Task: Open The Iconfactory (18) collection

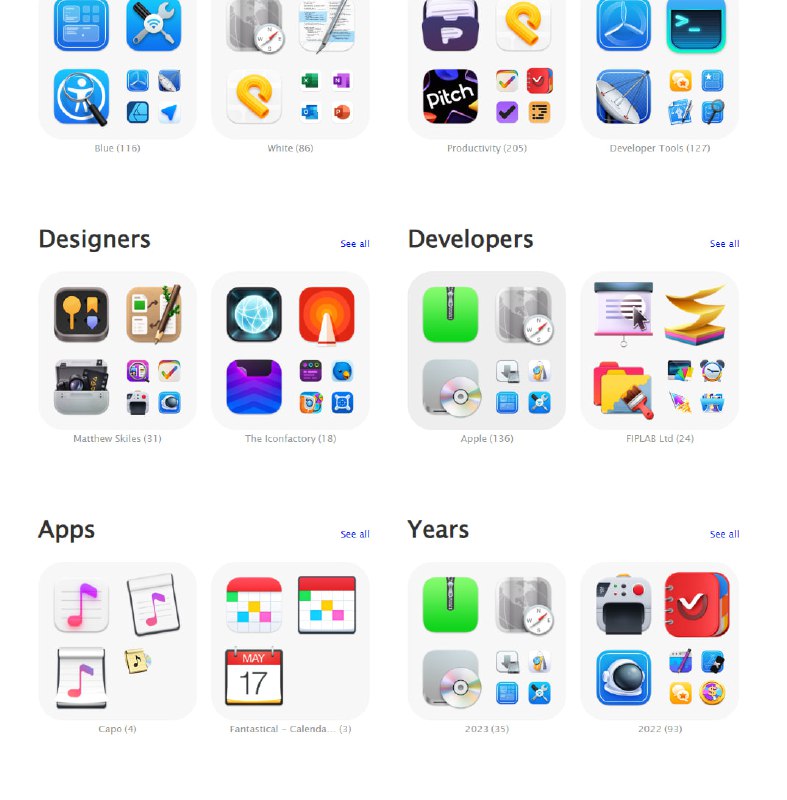Action: tap(290, 351)
